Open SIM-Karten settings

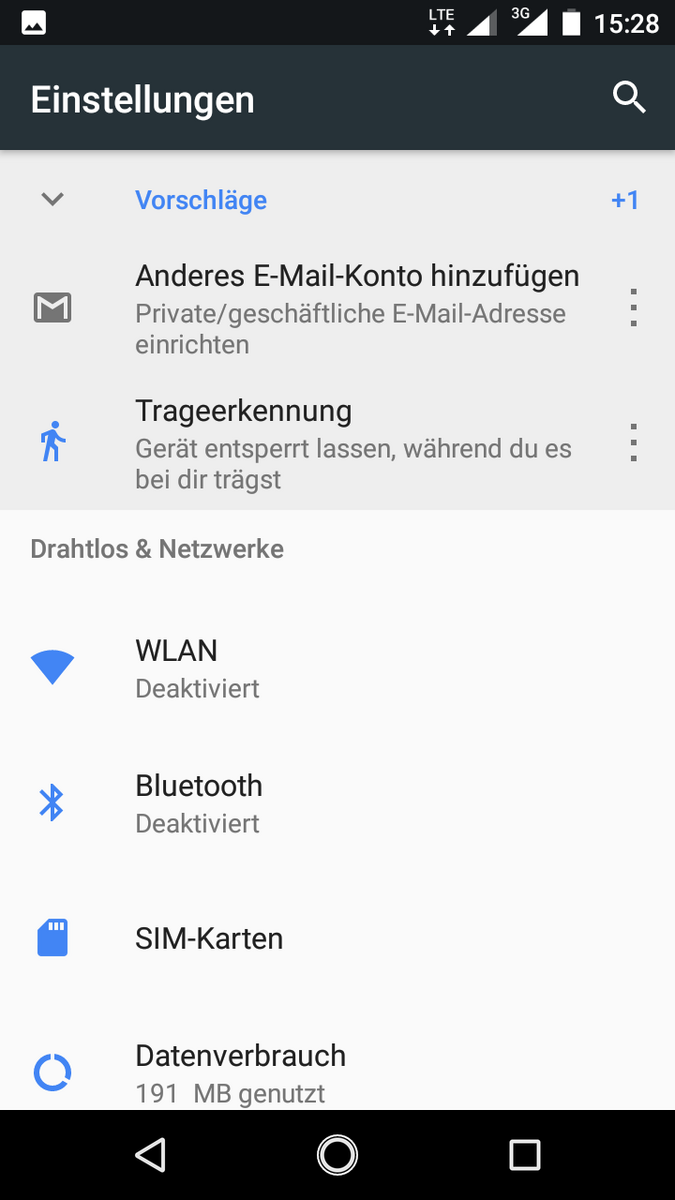pyautogui.click(x=337, y=938)
